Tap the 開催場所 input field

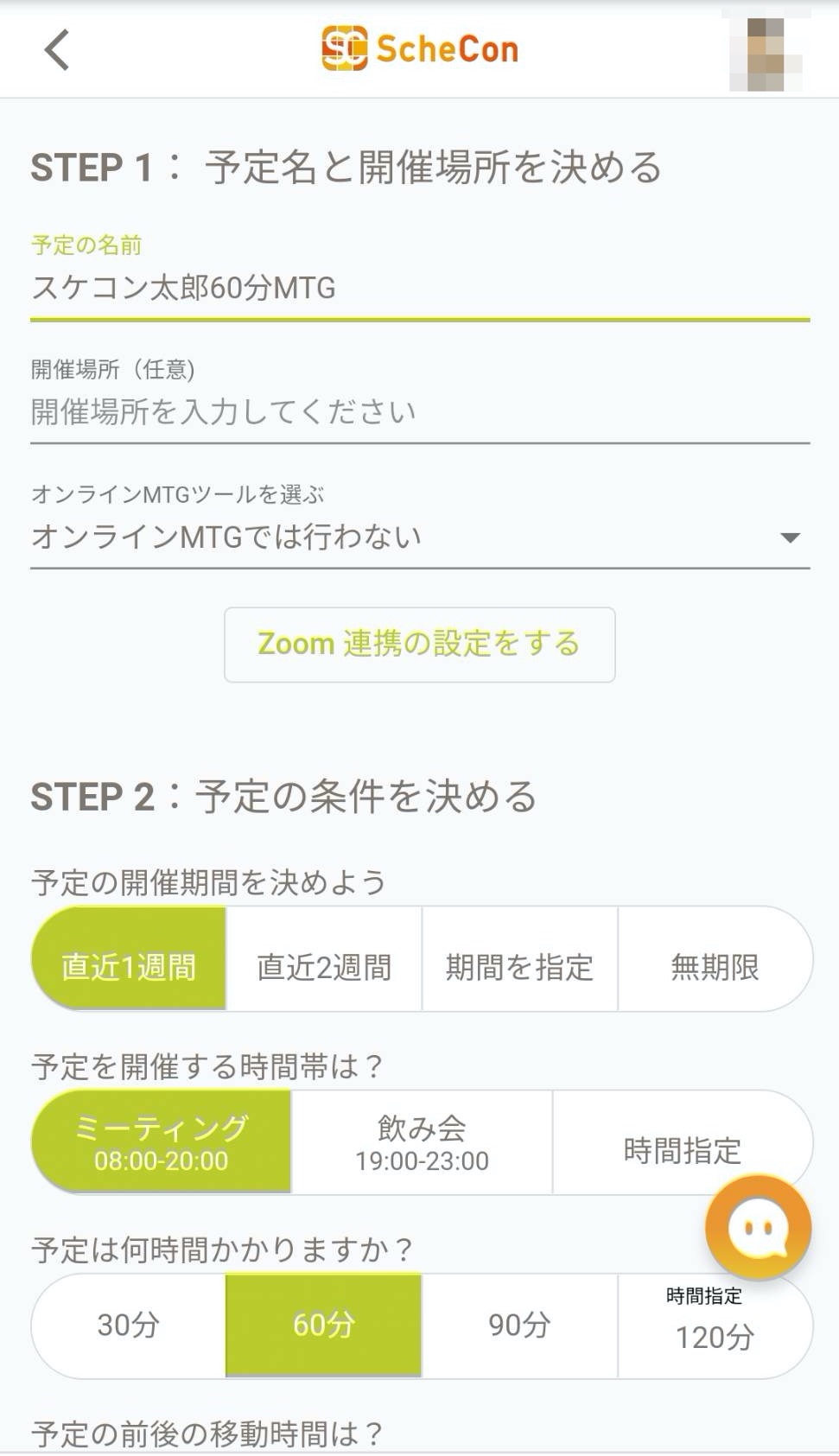[419, 412]
